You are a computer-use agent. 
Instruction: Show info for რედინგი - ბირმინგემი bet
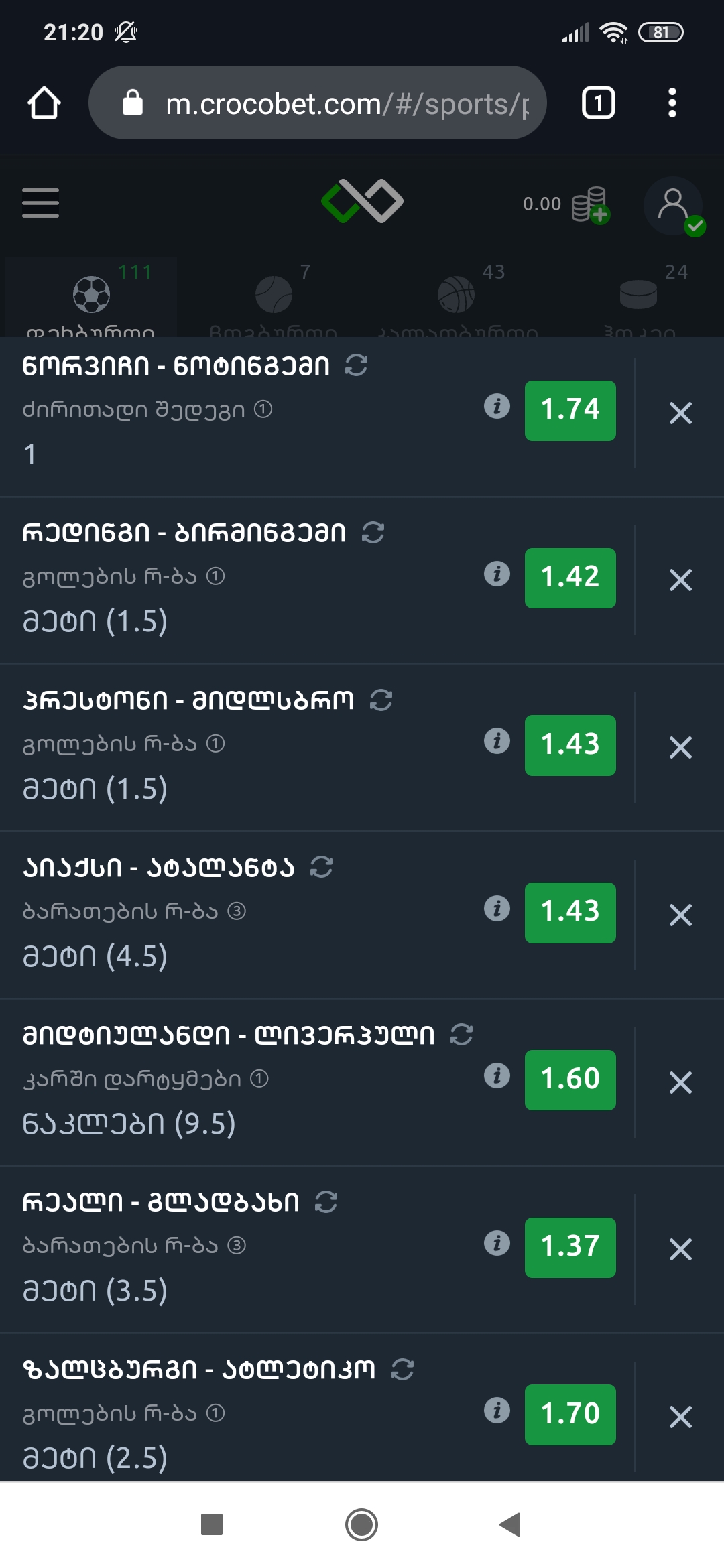[x=497, y=574]
